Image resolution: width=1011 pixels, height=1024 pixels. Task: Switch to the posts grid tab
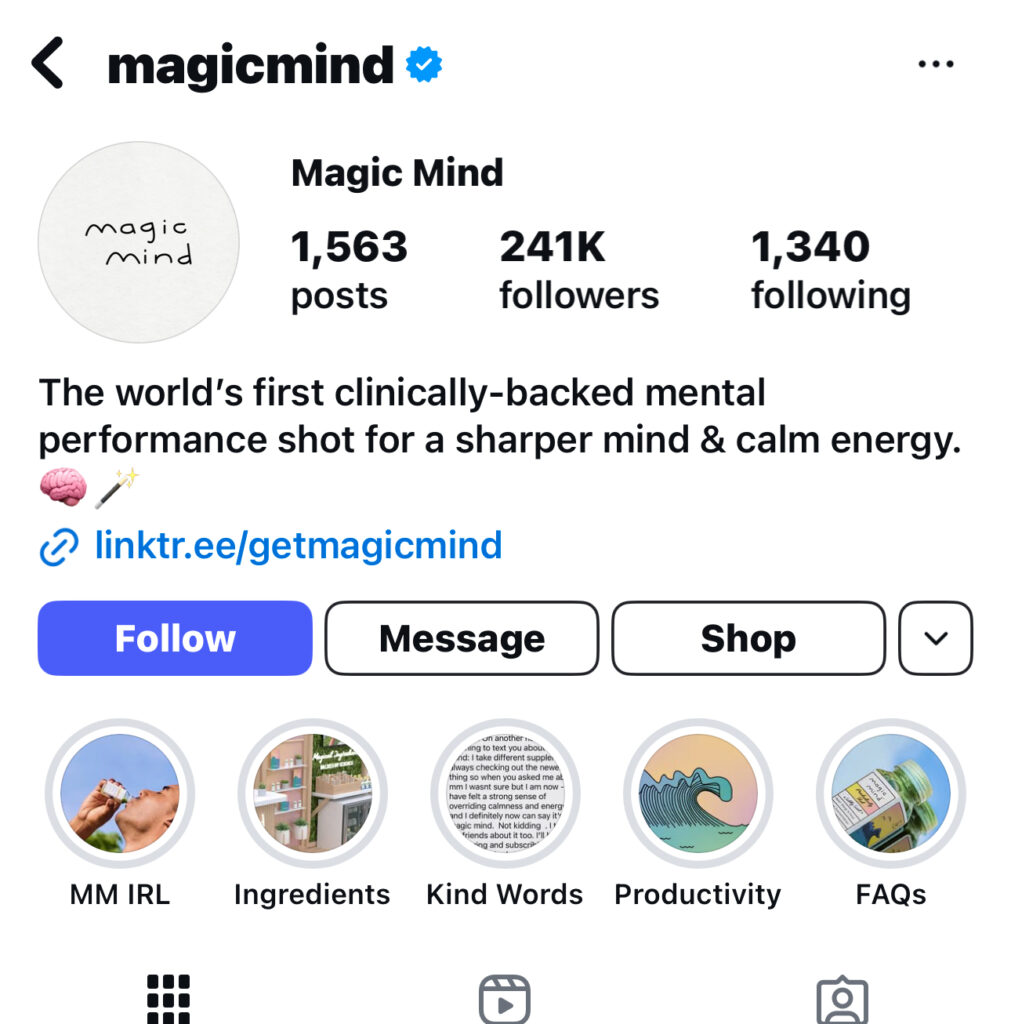coord(168,998)
